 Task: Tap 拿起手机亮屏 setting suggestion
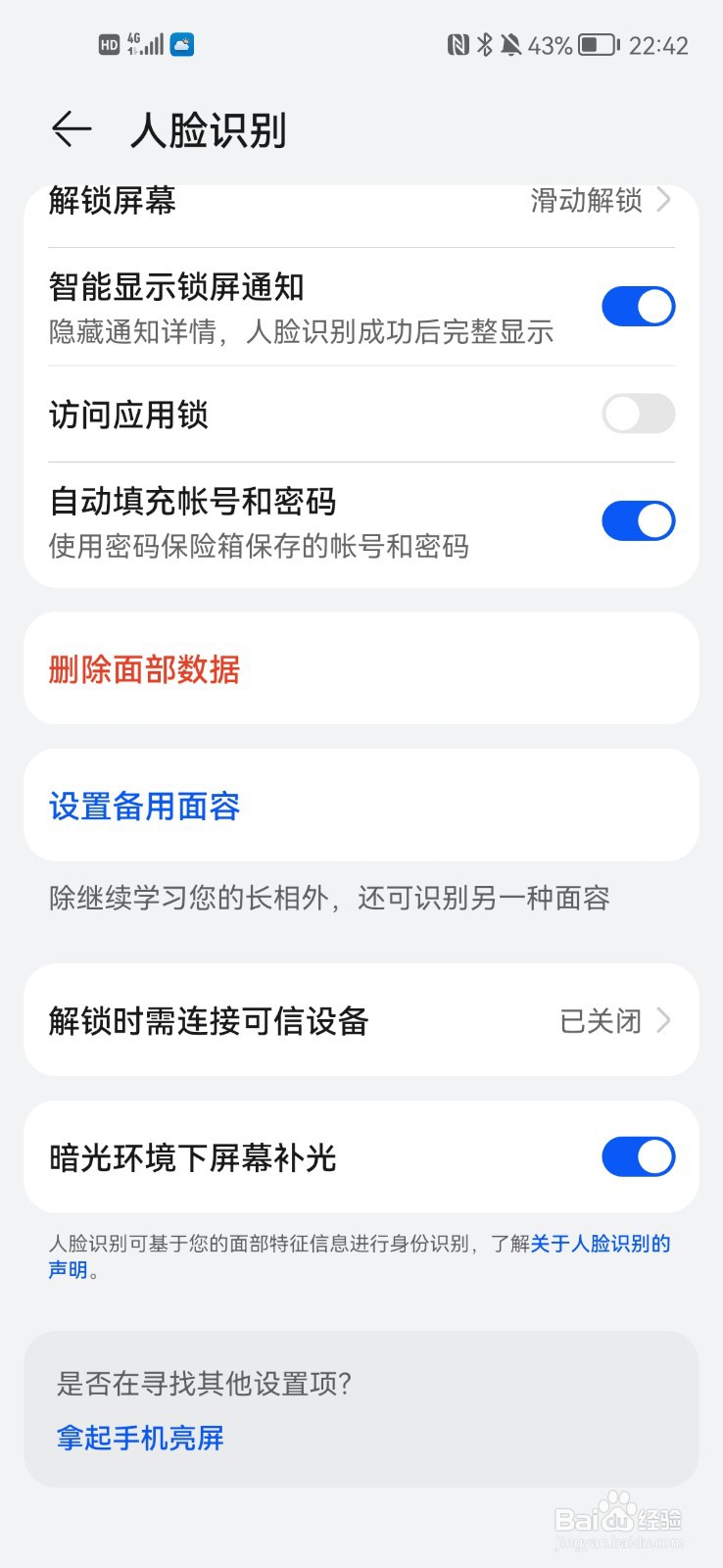tap(138, 1437)
